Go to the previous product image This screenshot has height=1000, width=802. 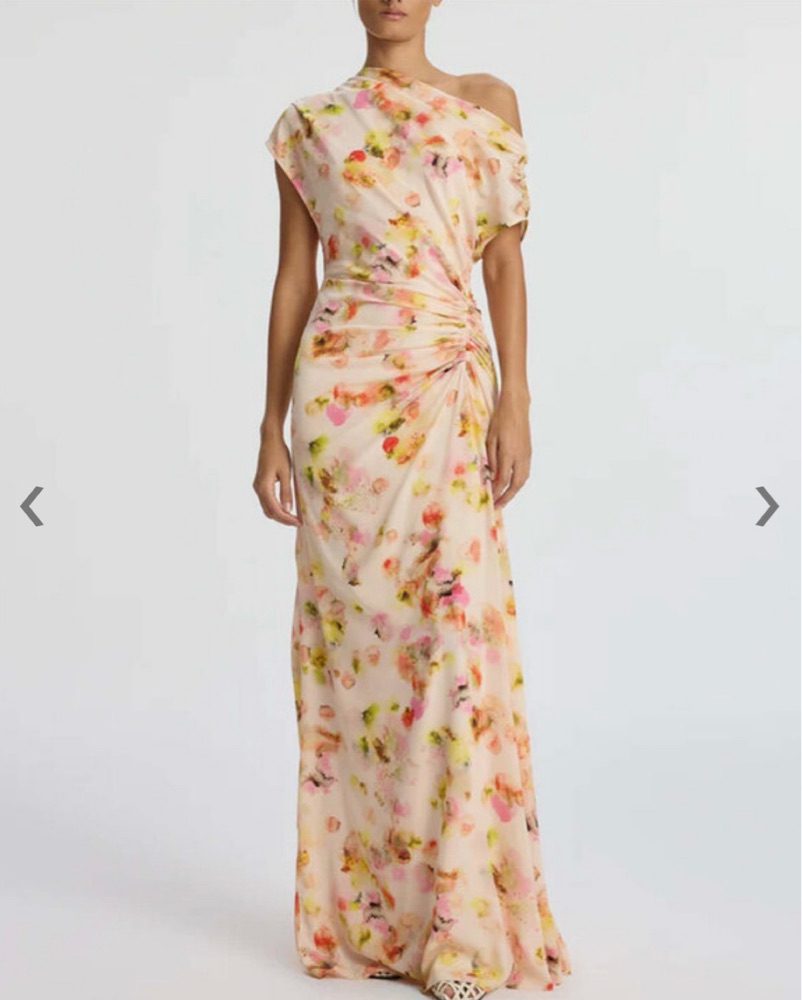pos(32,506)
